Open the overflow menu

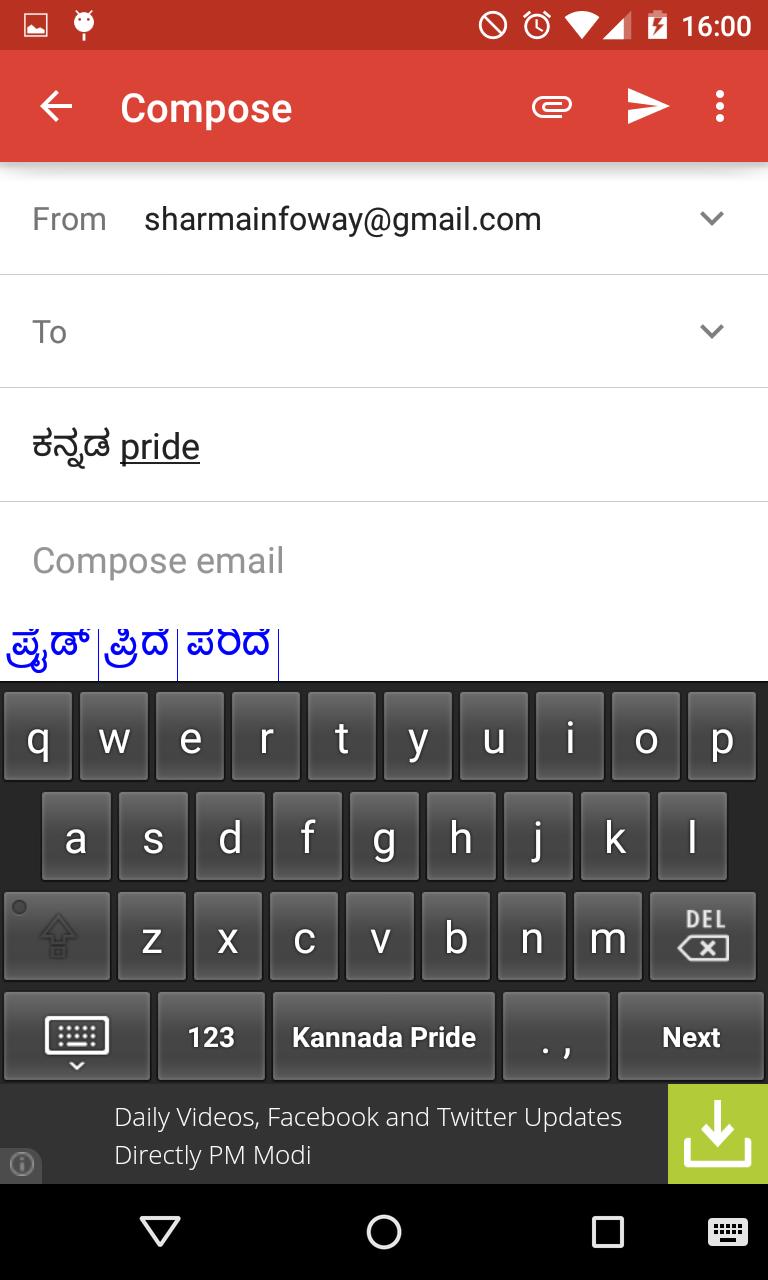719,106
